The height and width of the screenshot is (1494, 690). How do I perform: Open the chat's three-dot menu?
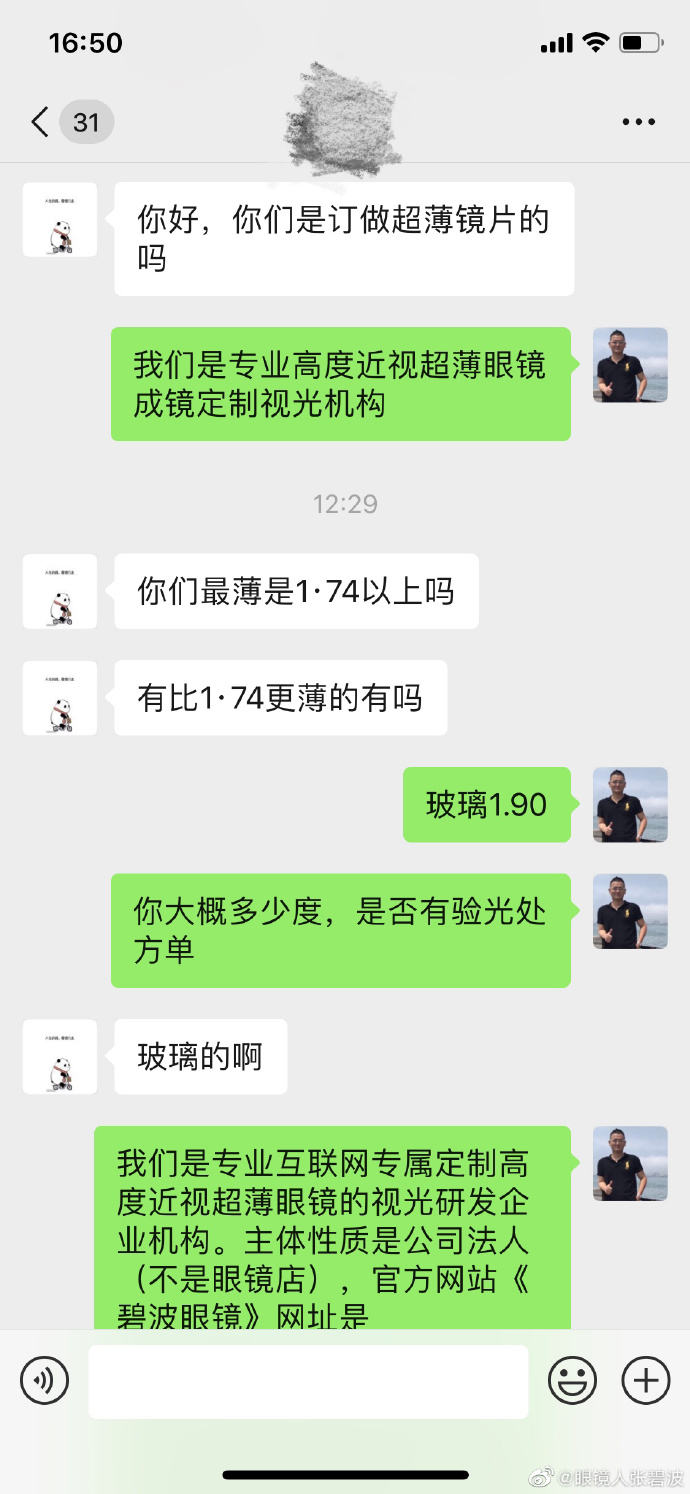[x=638, y=123]
